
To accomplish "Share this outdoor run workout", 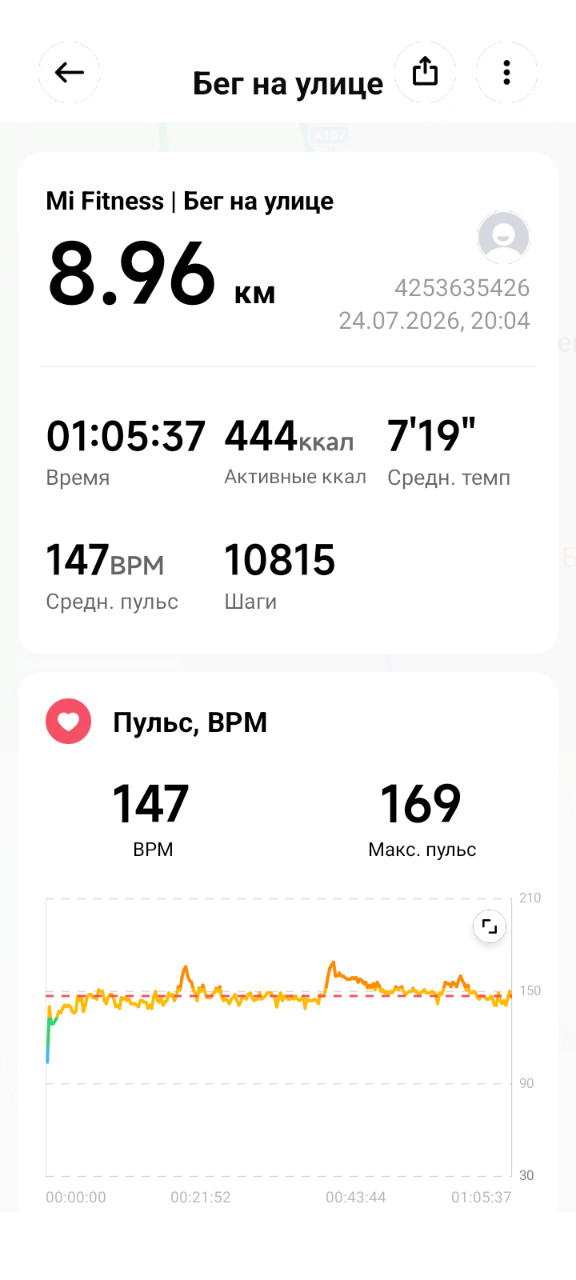I will click(426, 72).
